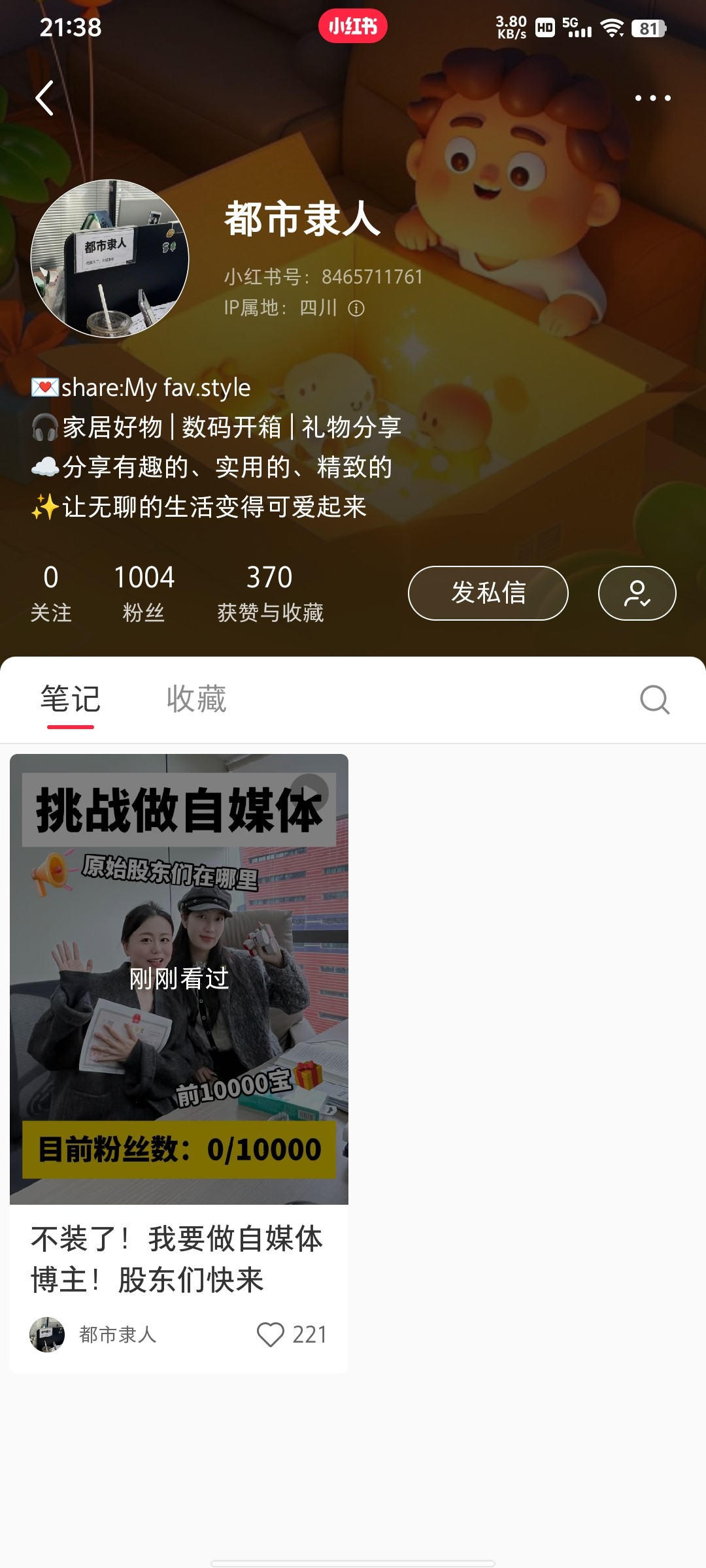Open 获赞与收藏 stats

coord(270,593)
